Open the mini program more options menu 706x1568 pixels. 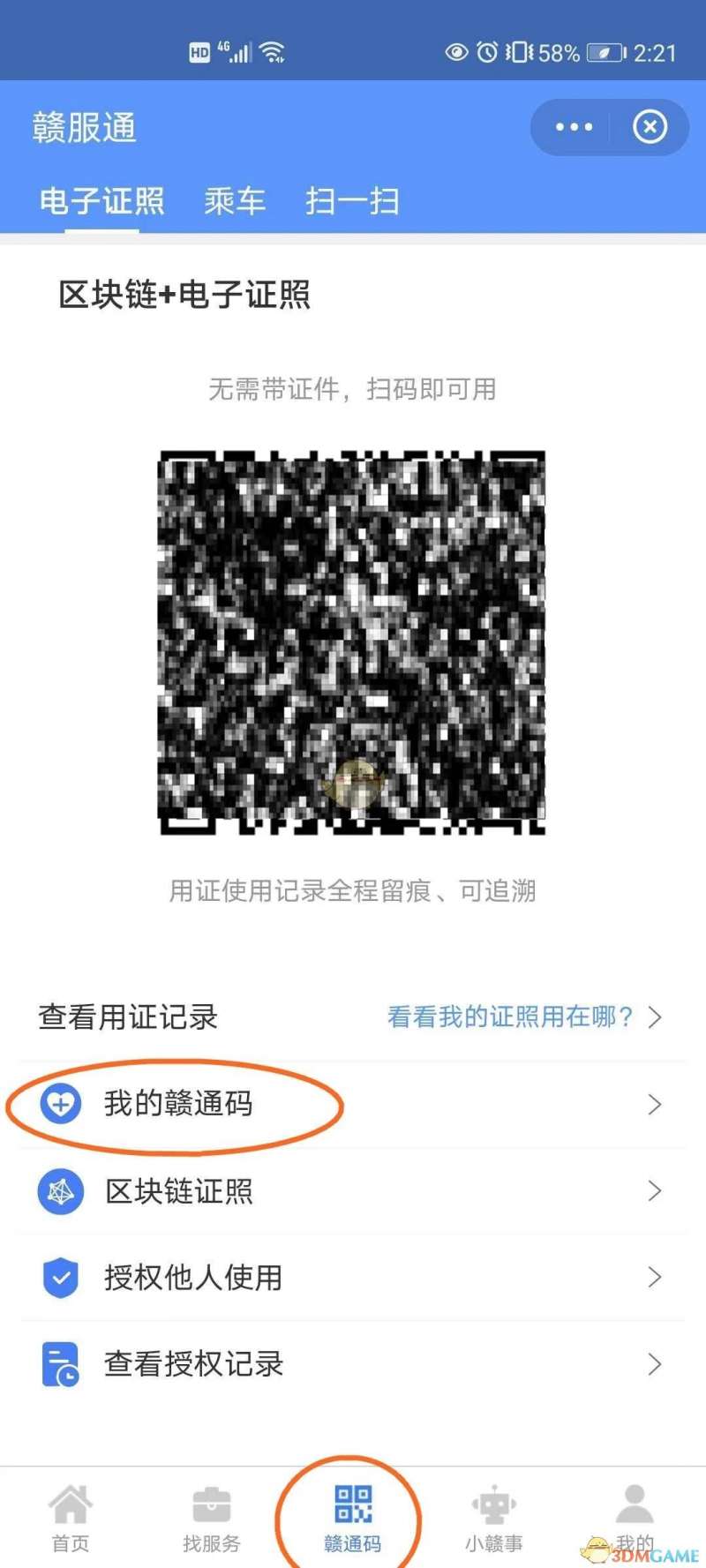(x=574, y=127)
